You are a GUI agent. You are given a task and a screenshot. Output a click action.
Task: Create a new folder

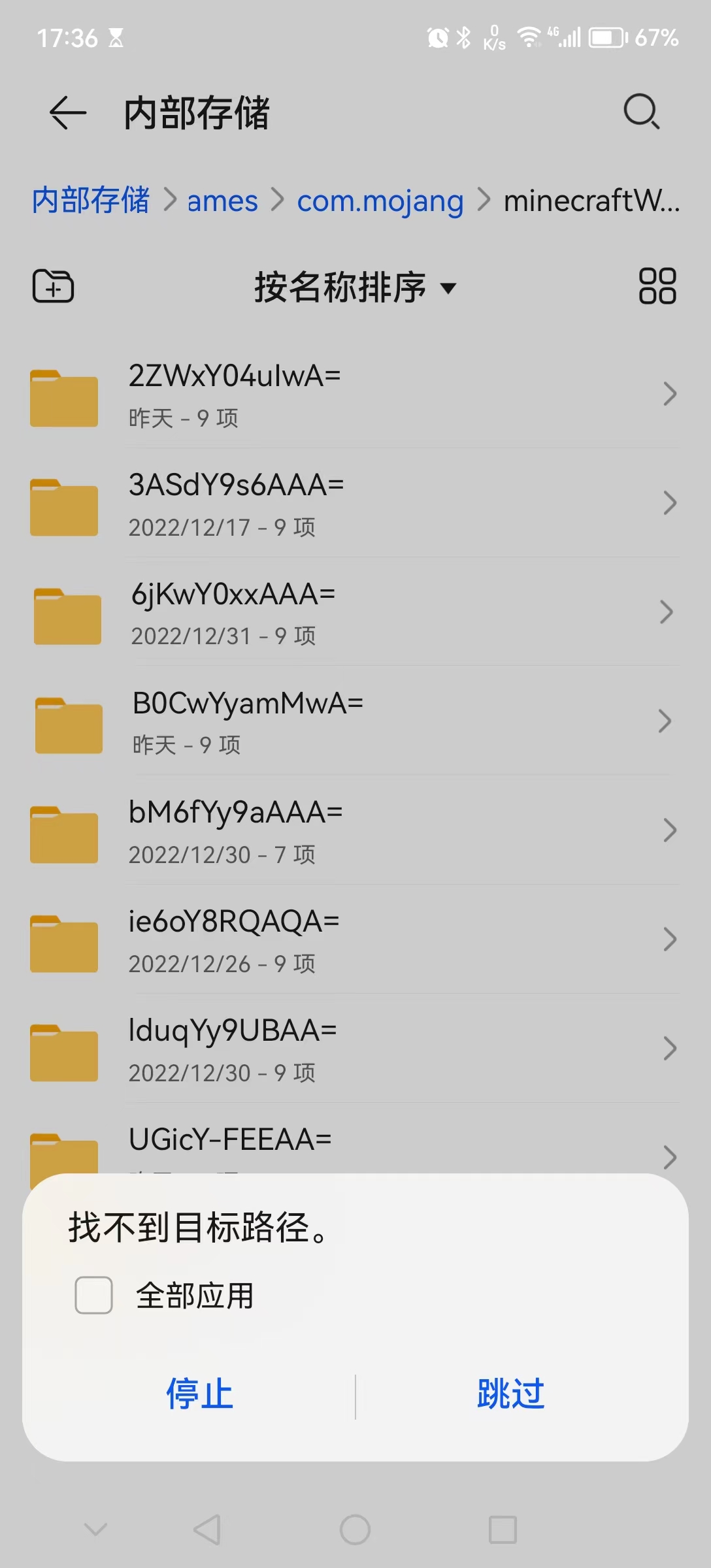pyautogui.click(x=53, y=286)
